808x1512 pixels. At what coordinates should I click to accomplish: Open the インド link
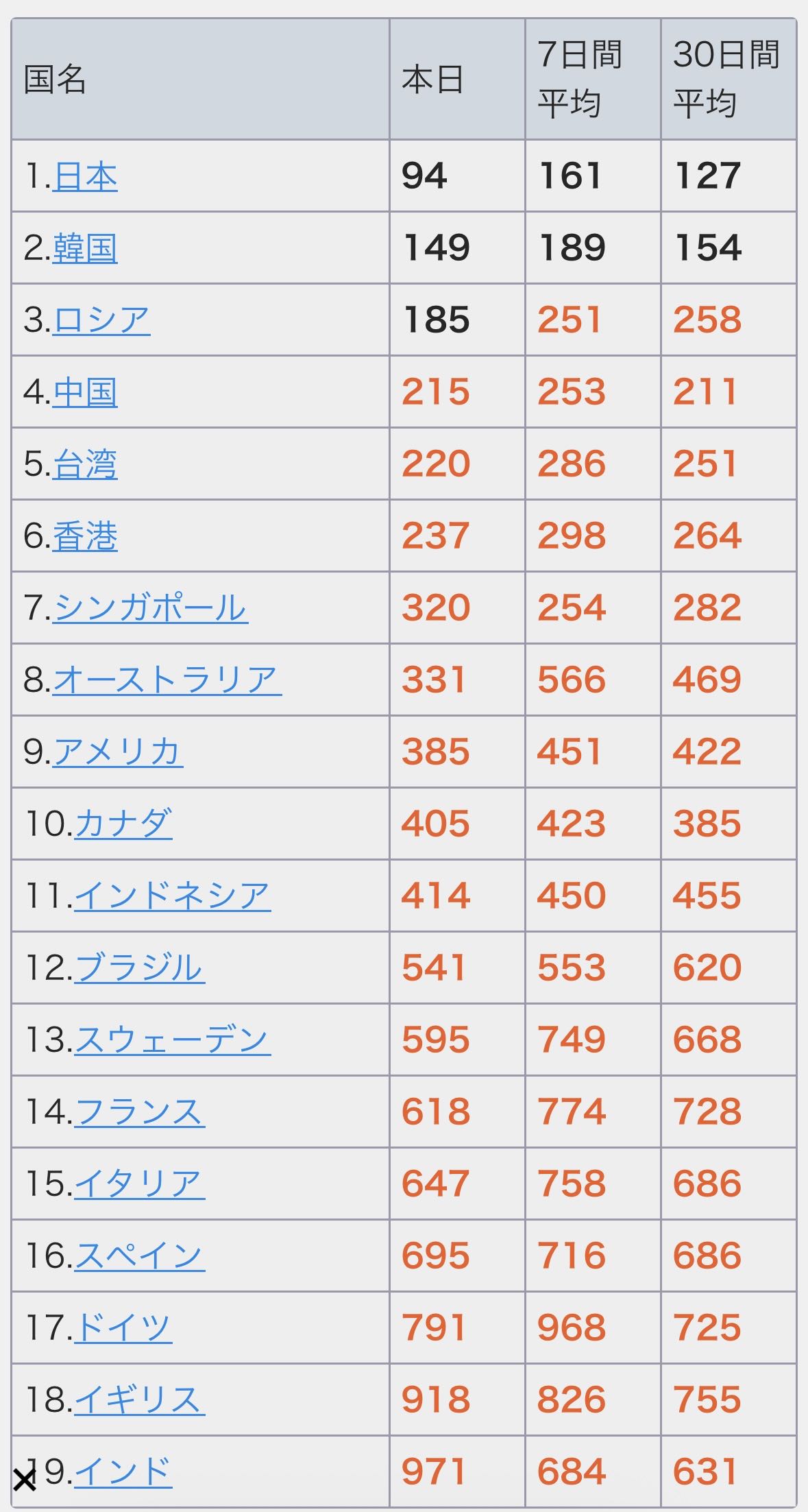click(123, 1472)
